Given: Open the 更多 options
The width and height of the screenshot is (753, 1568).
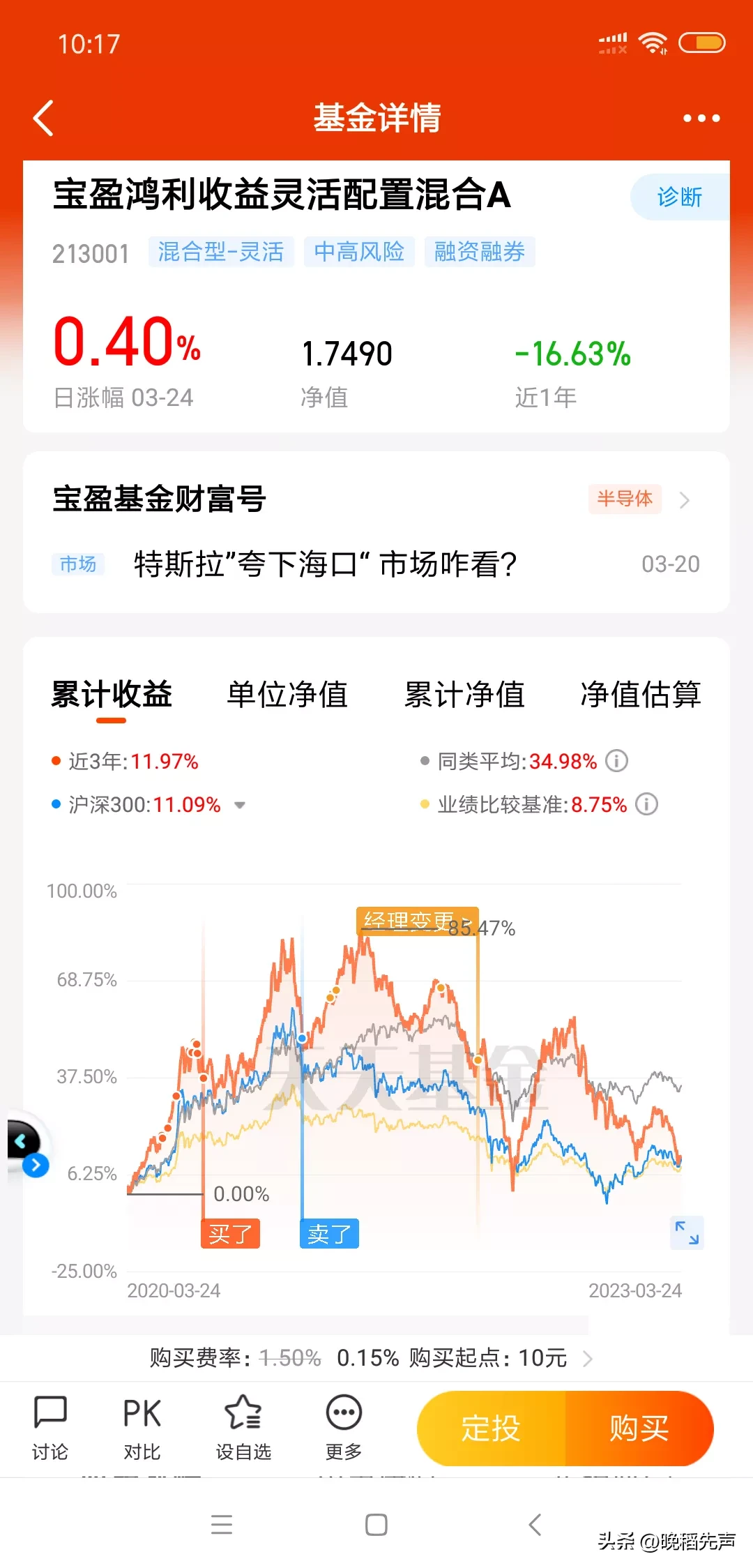Looking at the screenshot, I should [x=344, y=1428].
